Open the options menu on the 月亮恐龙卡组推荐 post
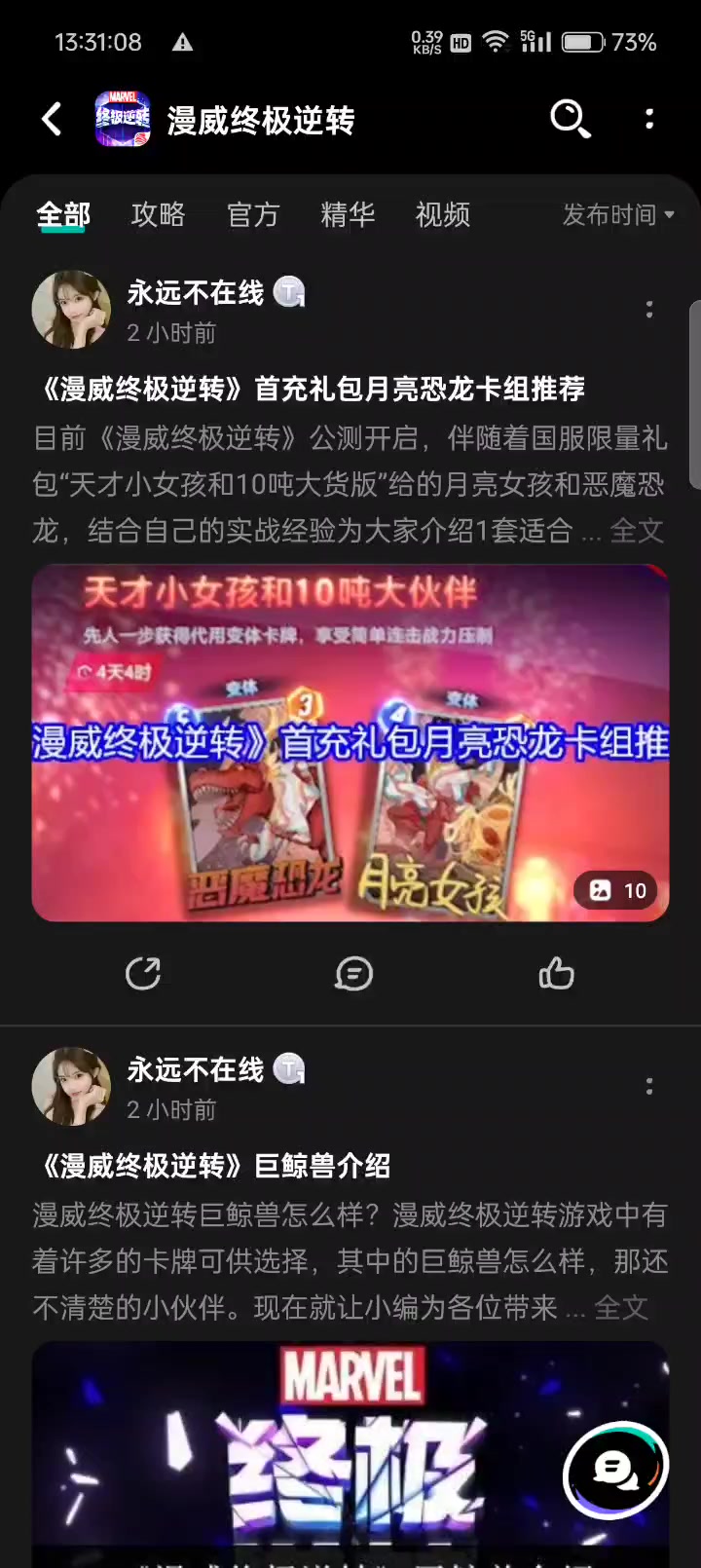This screenshot has width=701, height=1568. [x=649, y=310]
